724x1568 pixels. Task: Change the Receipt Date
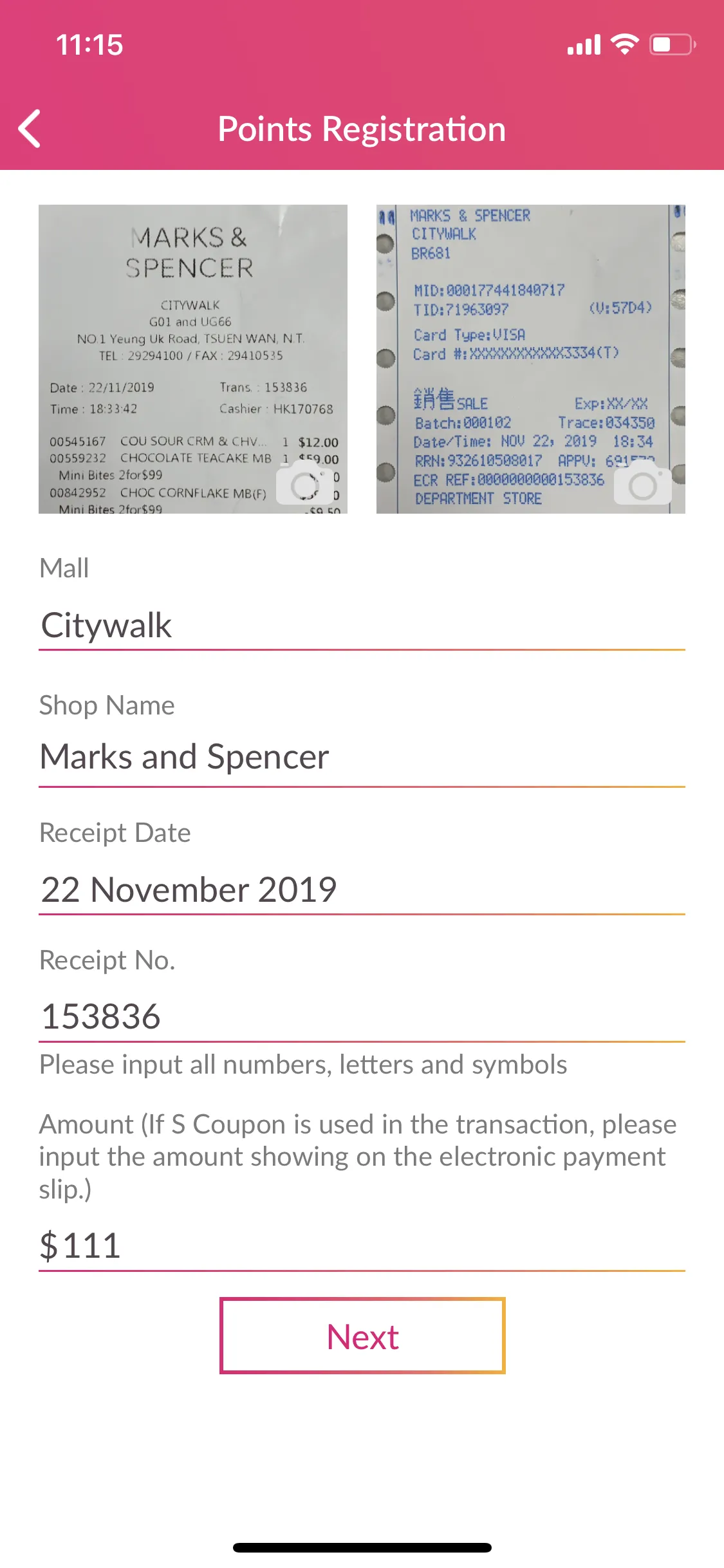point(362,890)
